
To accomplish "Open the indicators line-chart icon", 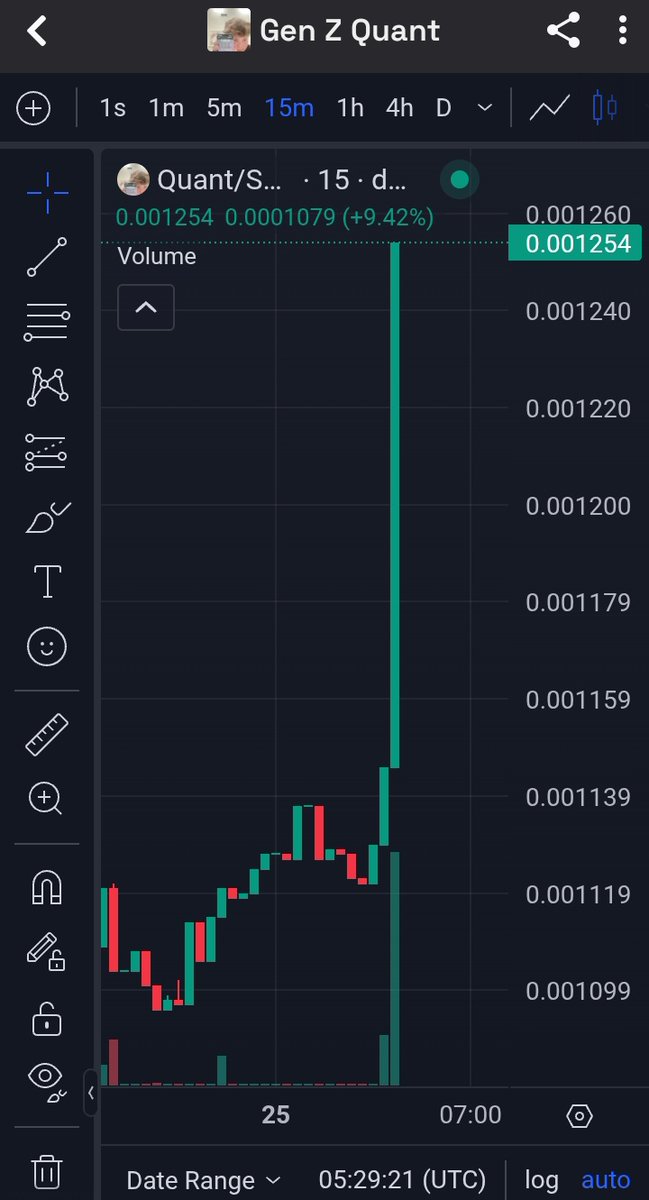I will tap(549, 108).
